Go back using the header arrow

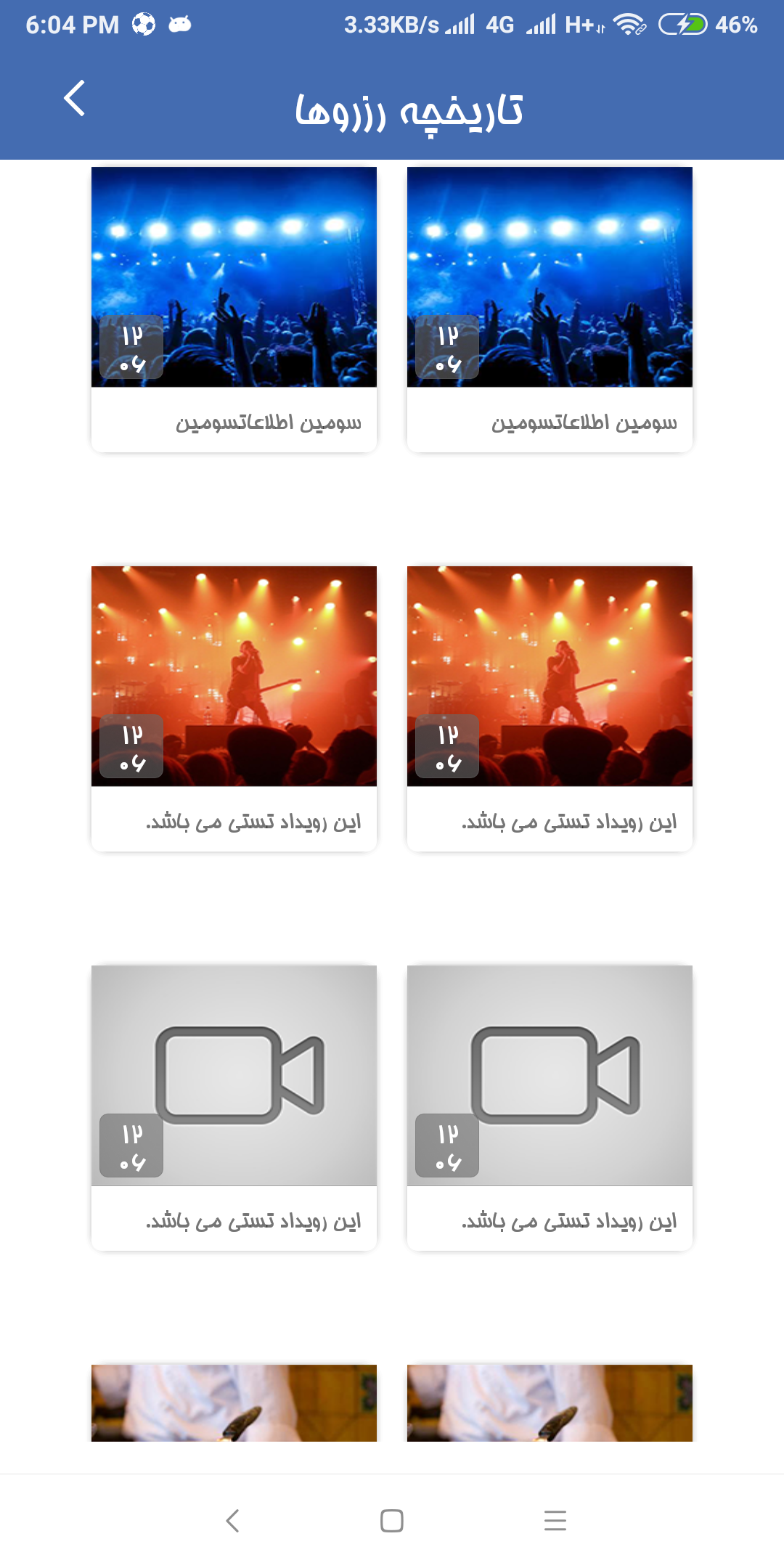pos(75,99)
